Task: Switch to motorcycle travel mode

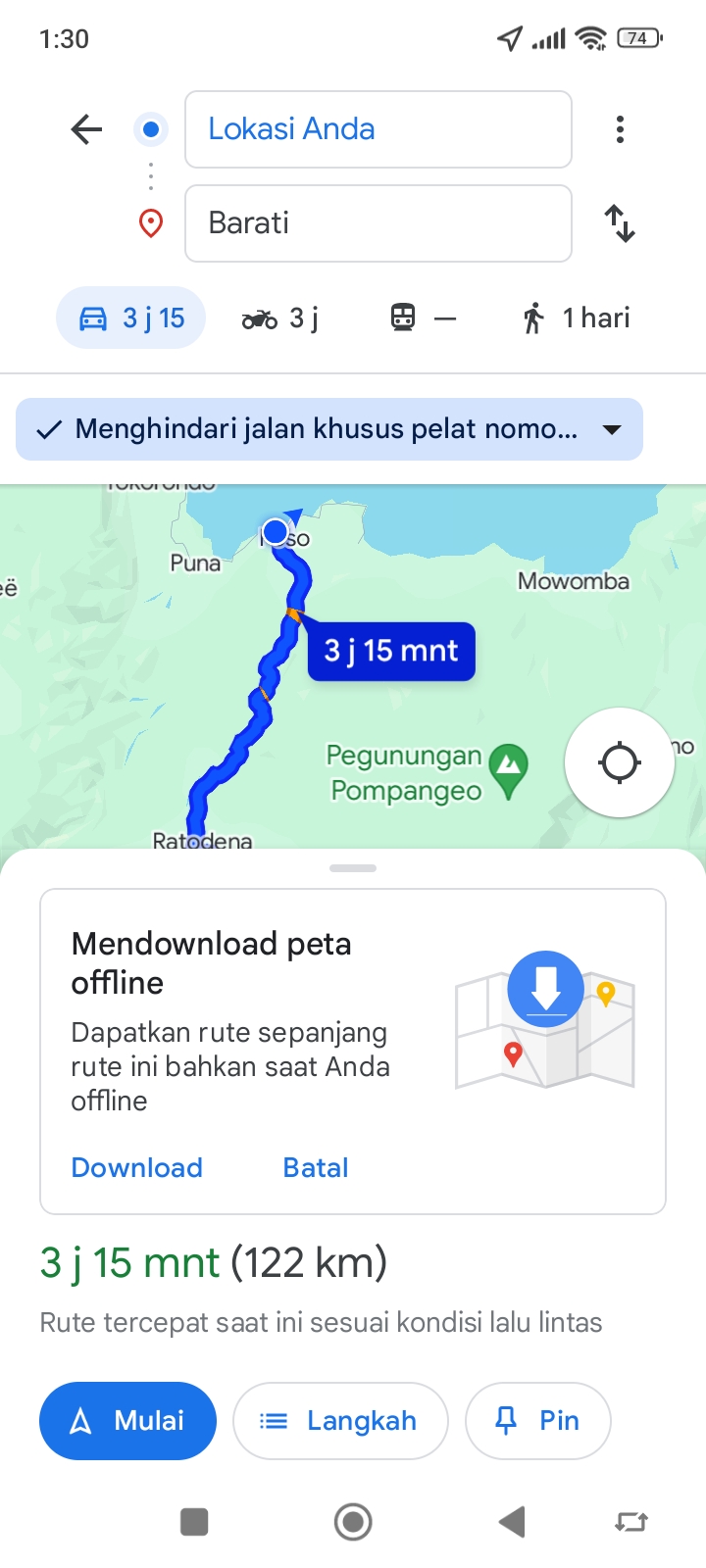Action: (x=279, y=318)
